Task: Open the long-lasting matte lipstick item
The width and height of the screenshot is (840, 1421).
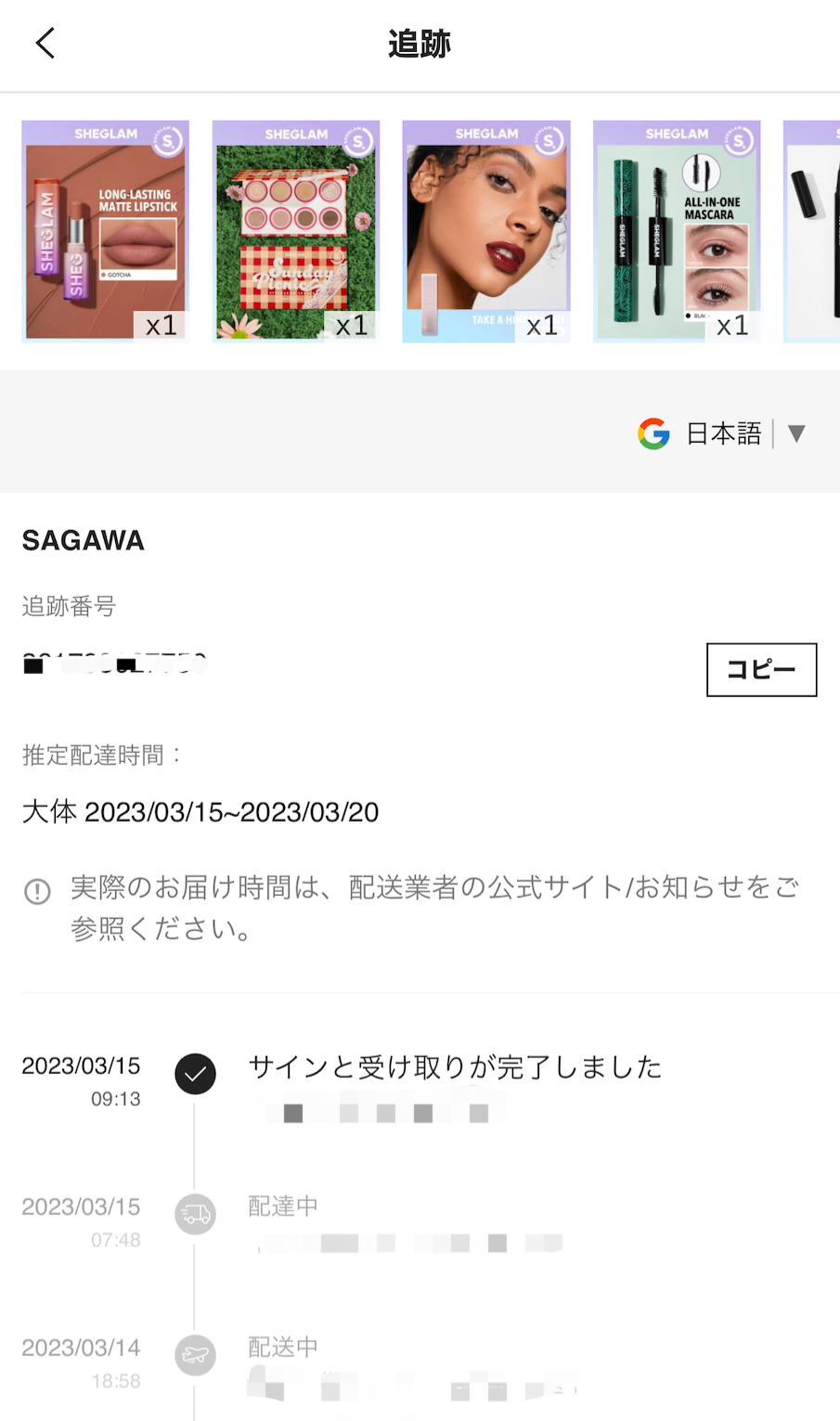Action: [105, 231]
